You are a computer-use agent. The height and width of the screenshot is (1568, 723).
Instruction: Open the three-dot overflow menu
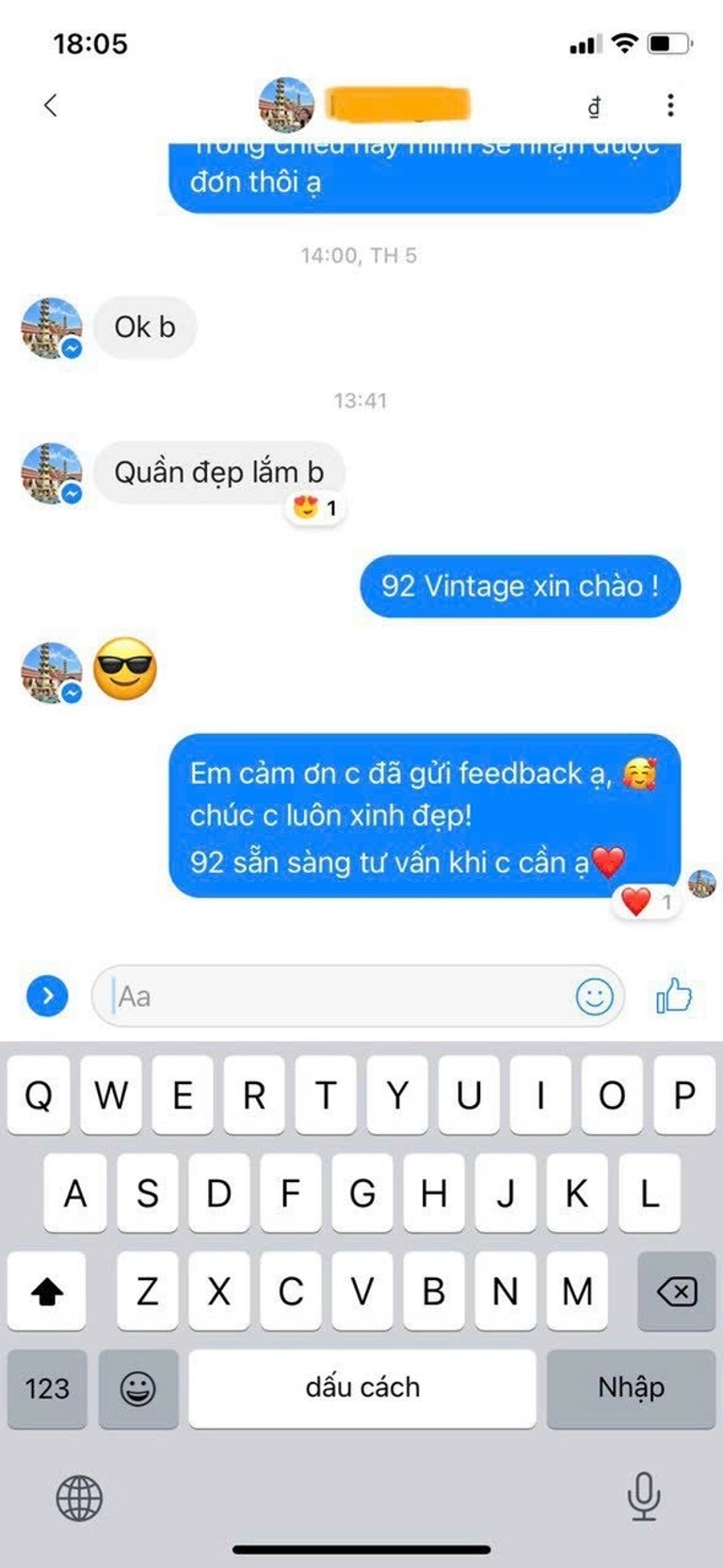coord(670,105)
